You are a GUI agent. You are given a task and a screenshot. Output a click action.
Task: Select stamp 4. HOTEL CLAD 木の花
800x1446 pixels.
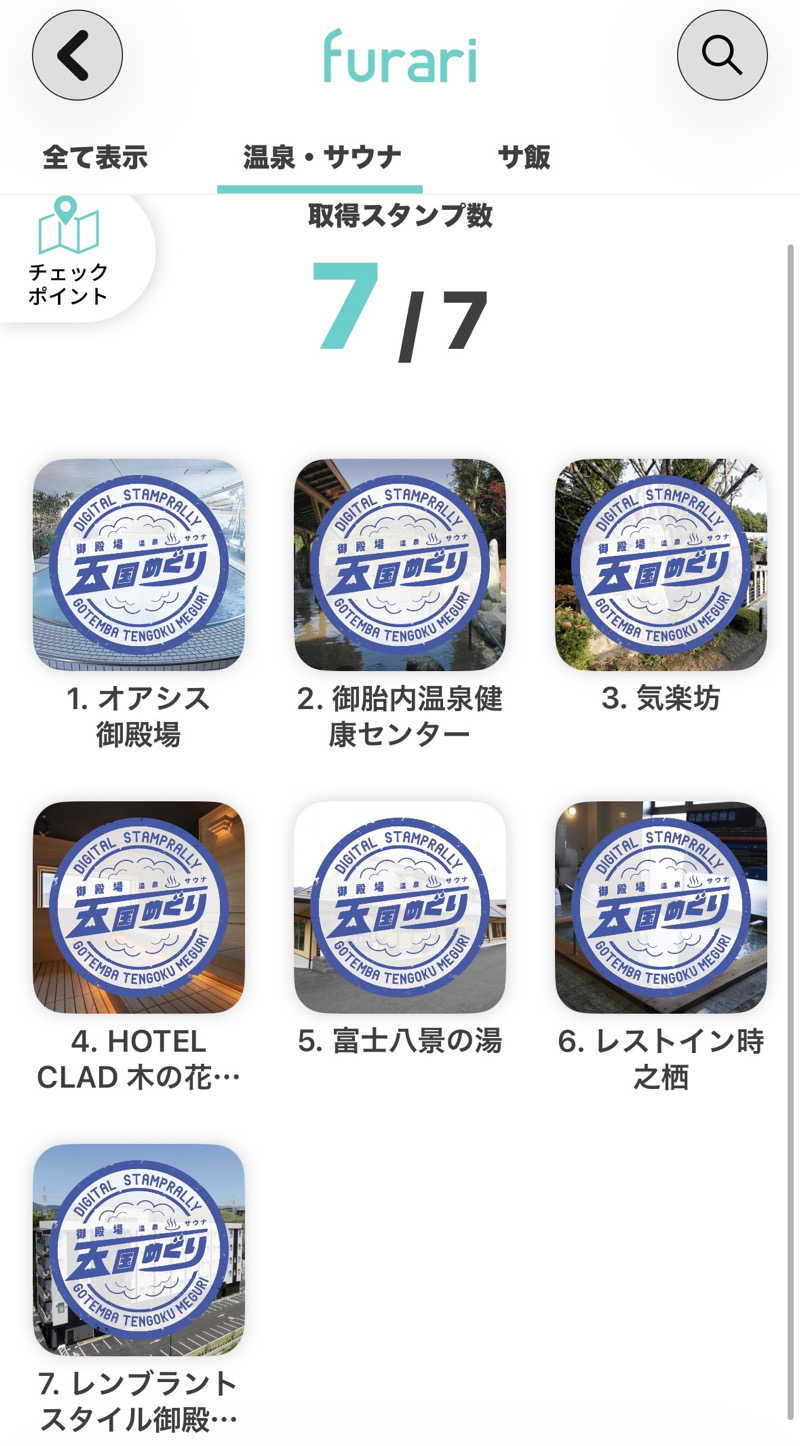139,907
